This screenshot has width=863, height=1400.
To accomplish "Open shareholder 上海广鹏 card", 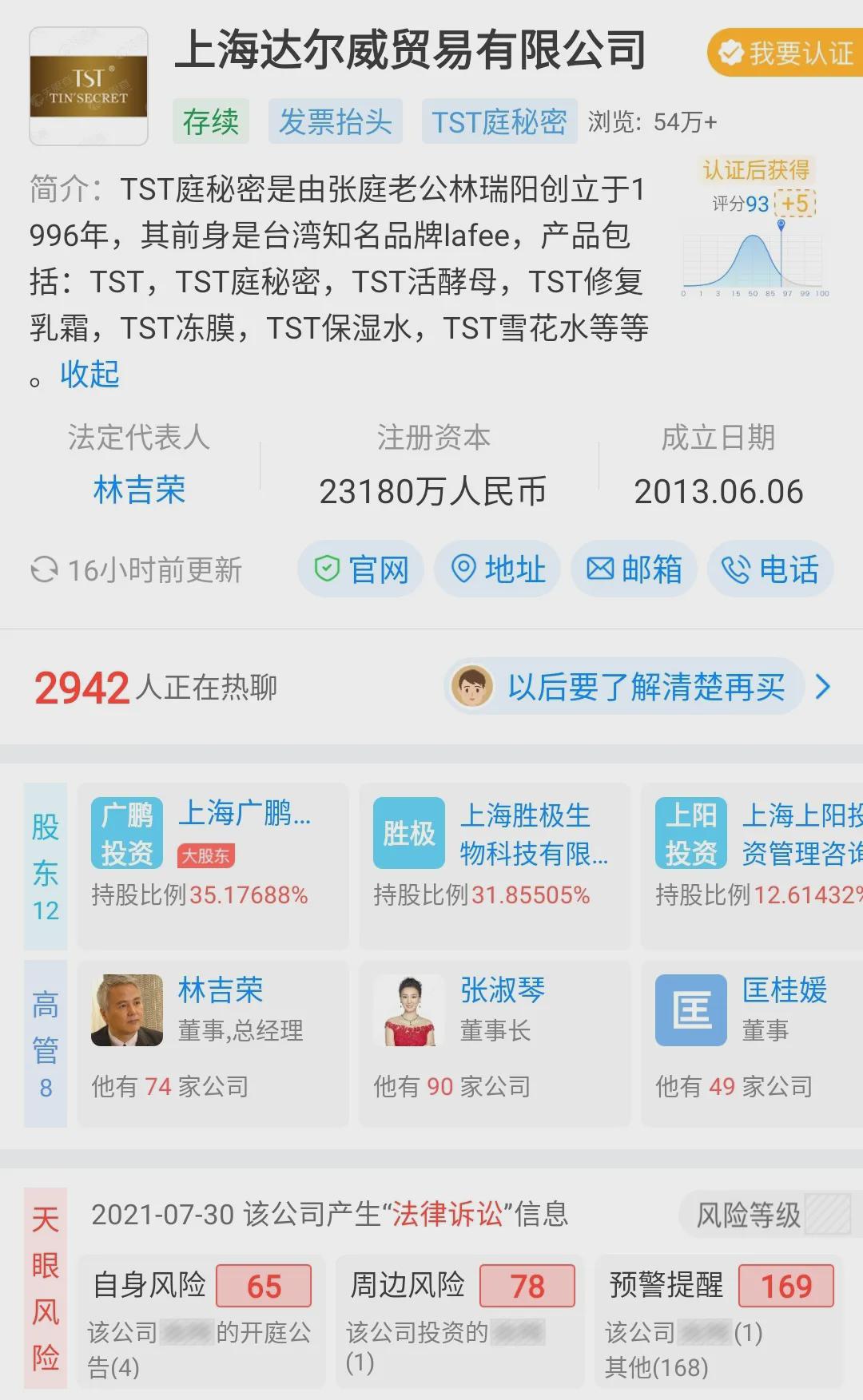I will 213,867.
